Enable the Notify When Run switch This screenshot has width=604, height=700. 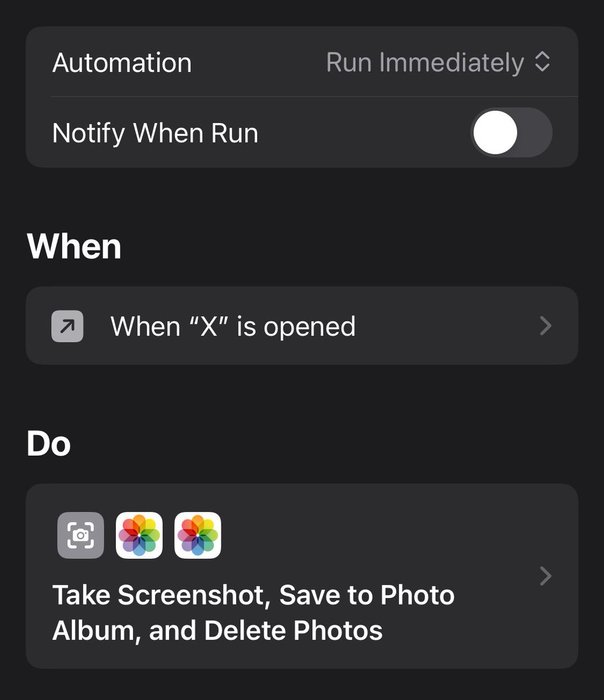511,134
